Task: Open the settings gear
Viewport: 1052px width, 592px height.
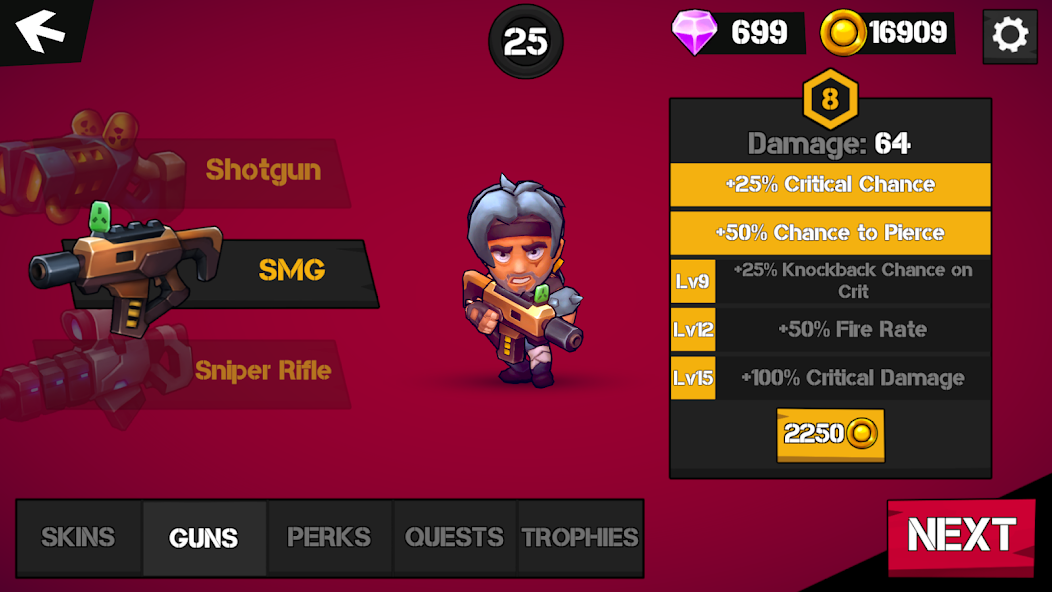Action: click(x=1009, y=36)
